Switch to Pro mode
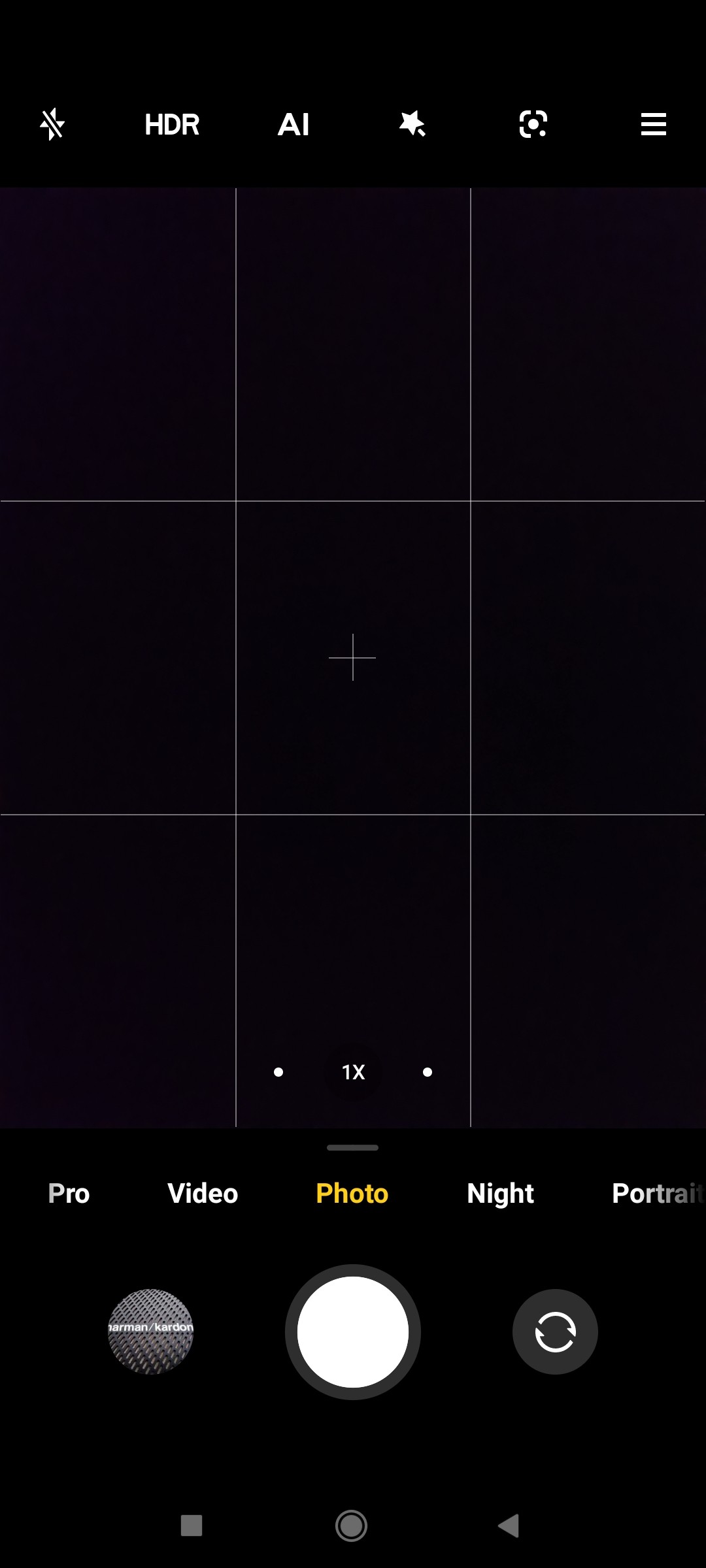 point(69,1194)
